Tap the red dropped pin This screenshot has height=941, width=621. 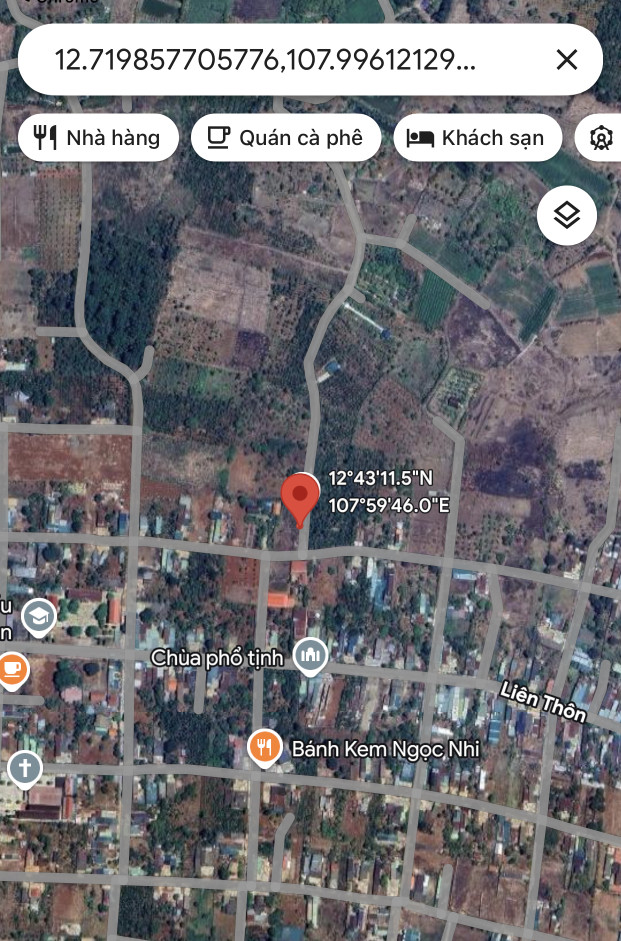299,499
